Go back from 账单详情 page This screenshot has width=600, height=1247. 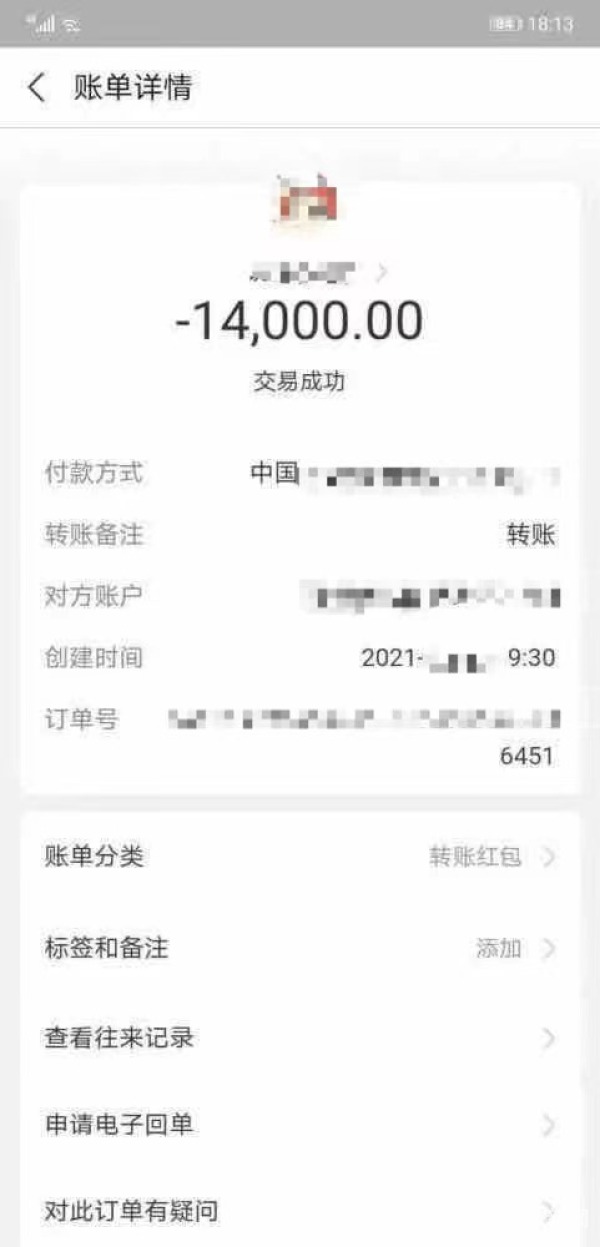pyautogui.click(x=36, y=88)
